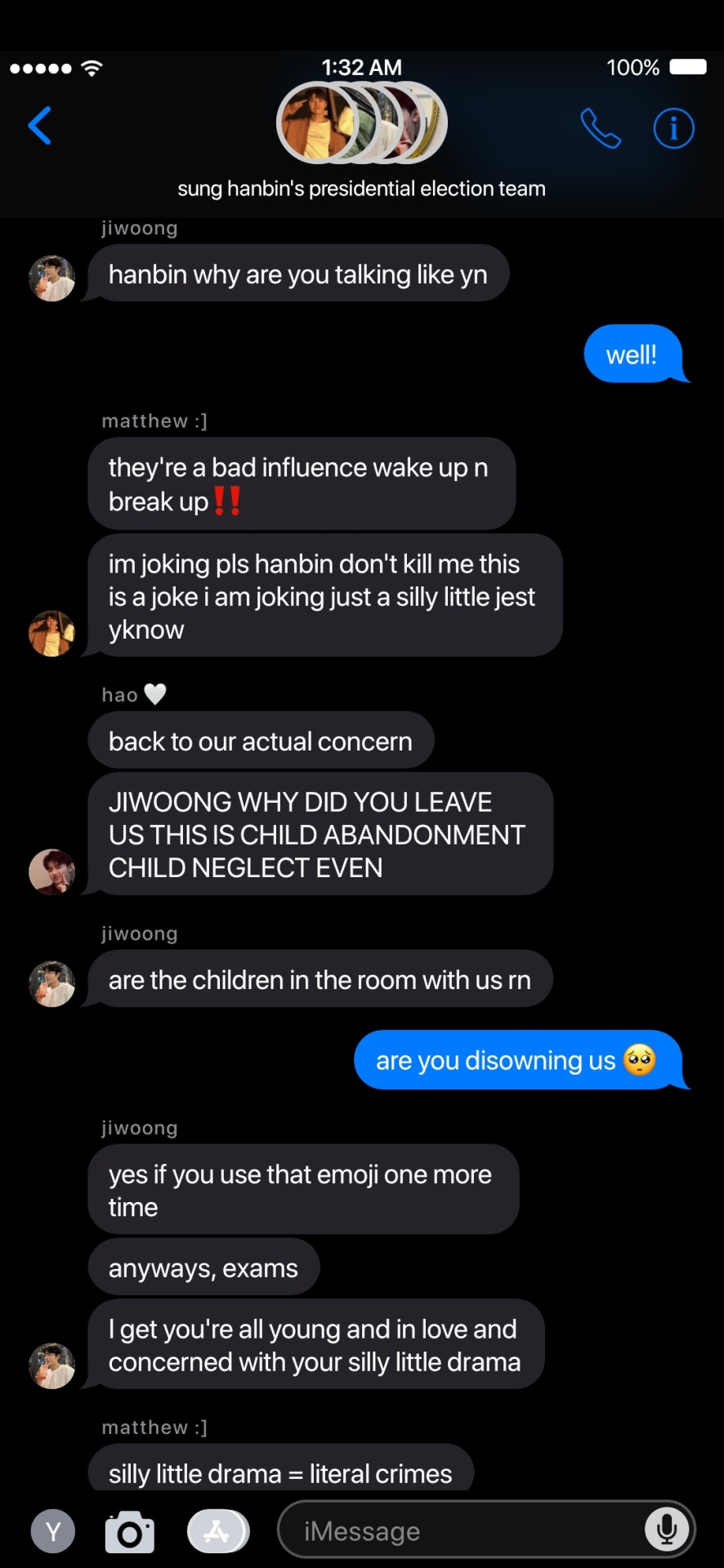This screenshot has height=1568, width=724.
Task: Open the App Store apps drawer
Action: [x=217, y=1531]
